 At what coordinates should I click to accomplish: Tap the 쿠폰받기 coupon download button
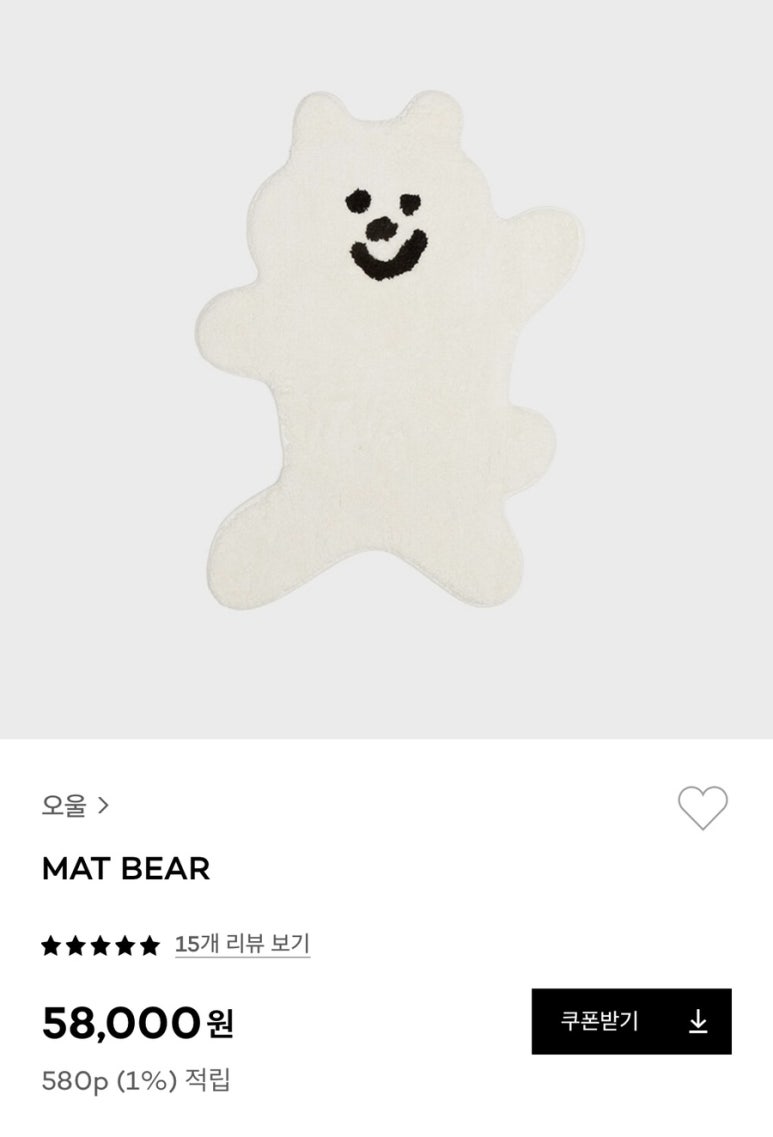(x=631, y=1021)
